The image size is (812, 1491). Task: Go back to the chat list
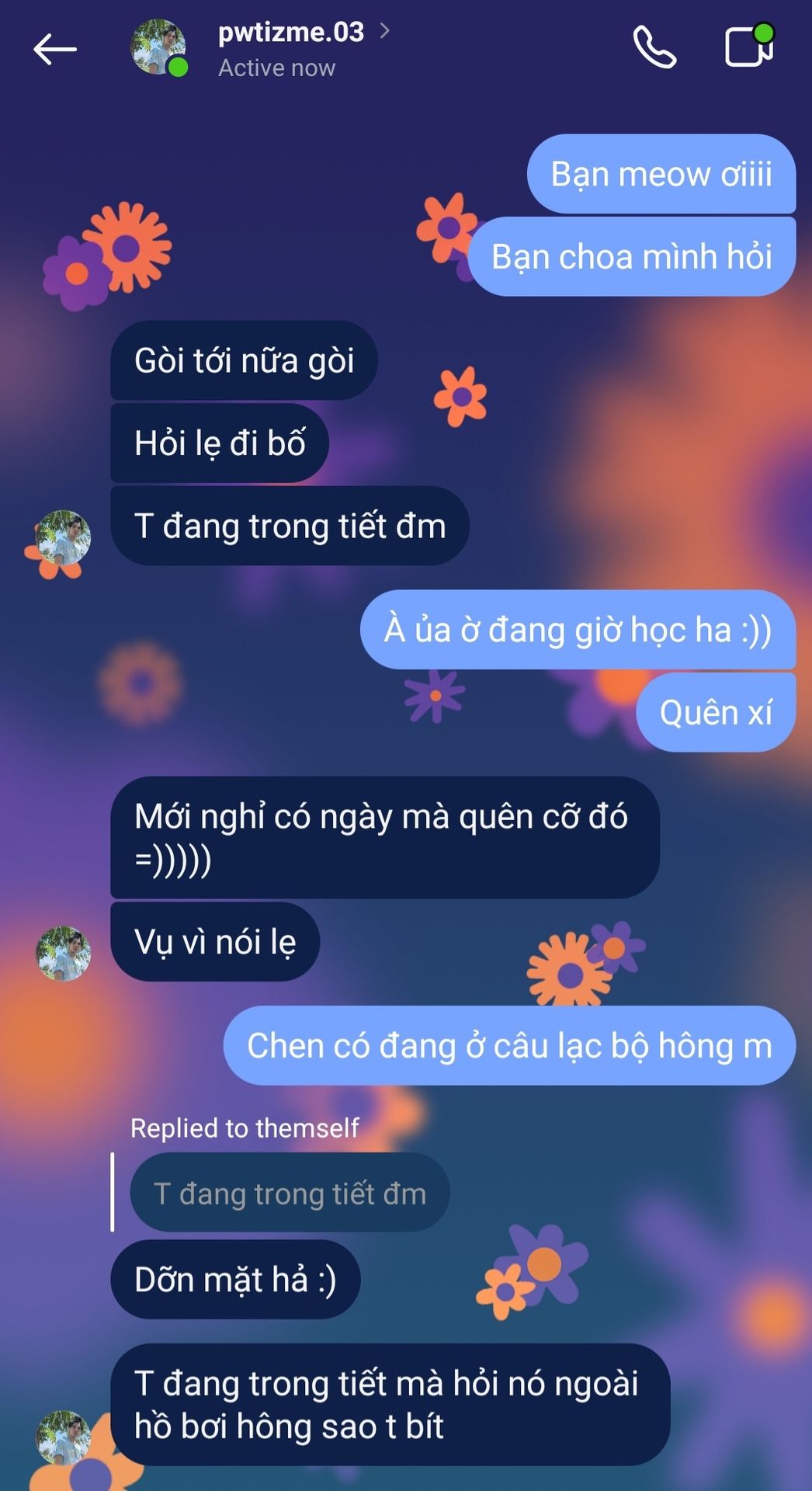click(x=55, y=50)
